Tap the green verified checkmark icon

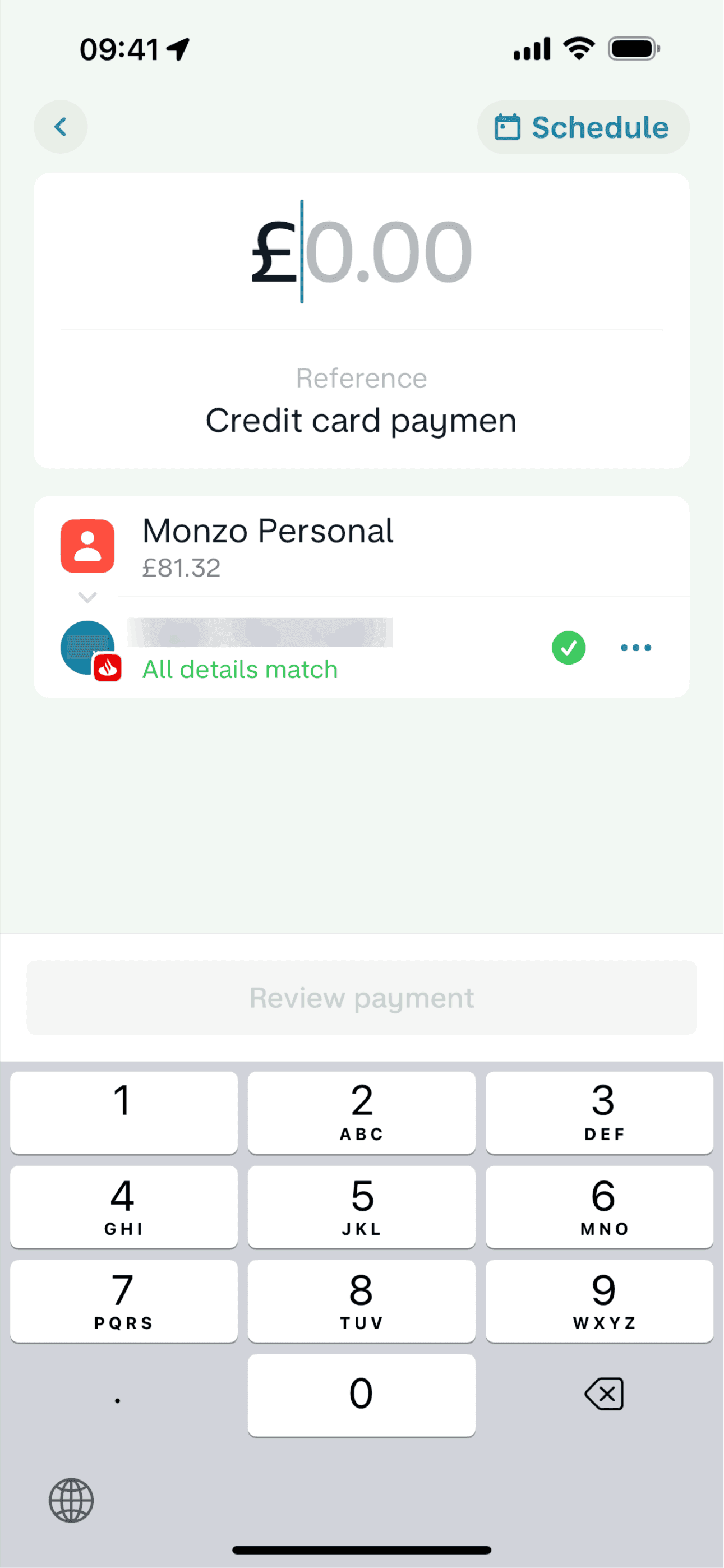568,647
